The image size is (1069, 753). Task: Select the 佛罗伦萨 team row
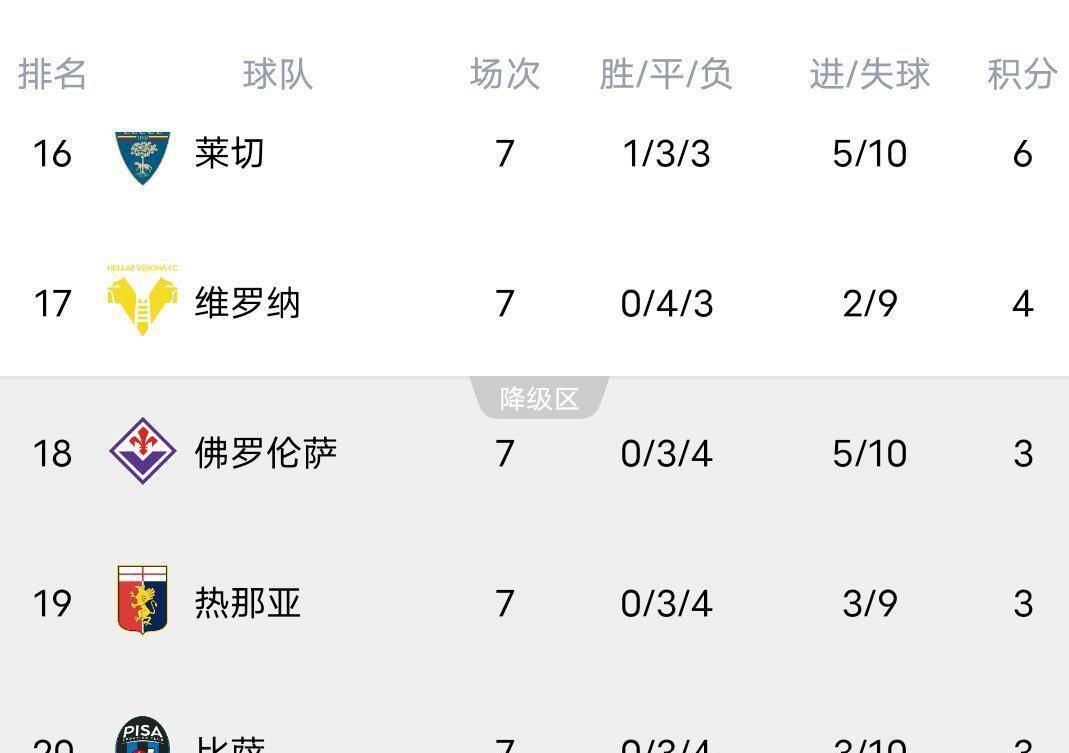[x=265, y=453]
